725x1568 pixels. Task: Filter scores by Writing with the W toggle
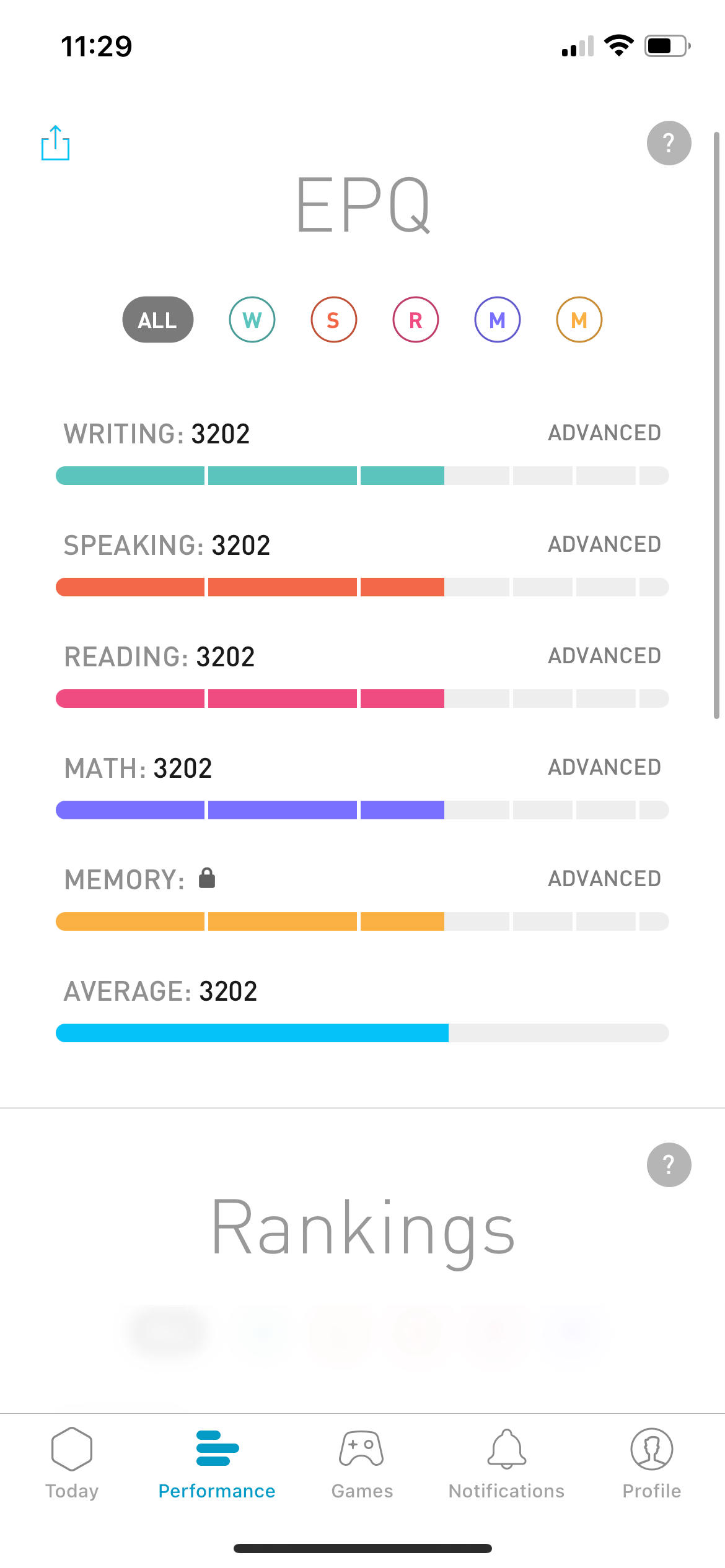[x=252, y=320]
